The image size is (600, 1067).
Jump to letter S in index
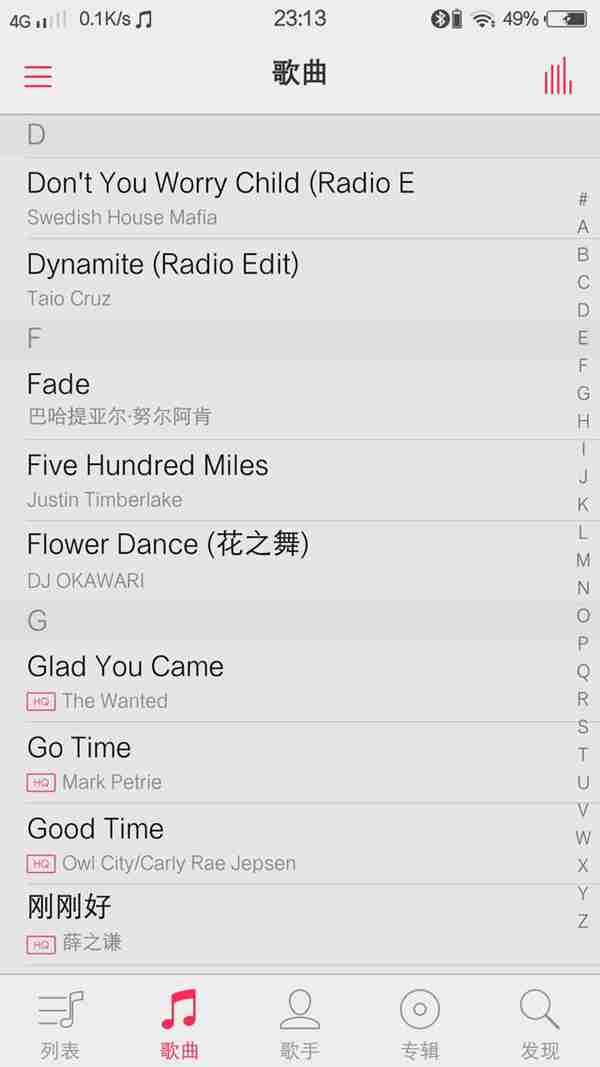[583, 727]
